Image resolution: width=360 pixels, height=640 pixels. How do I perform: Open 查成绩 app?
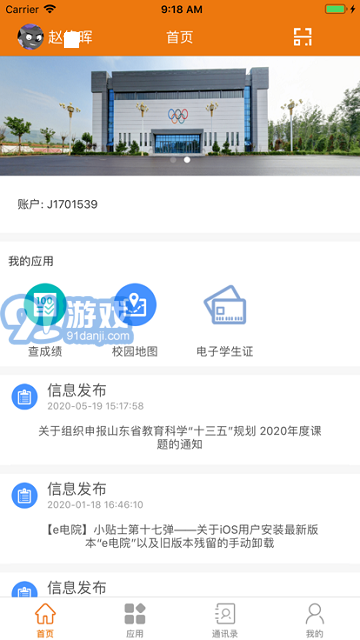pyautogui.click(x=45, y=320)
